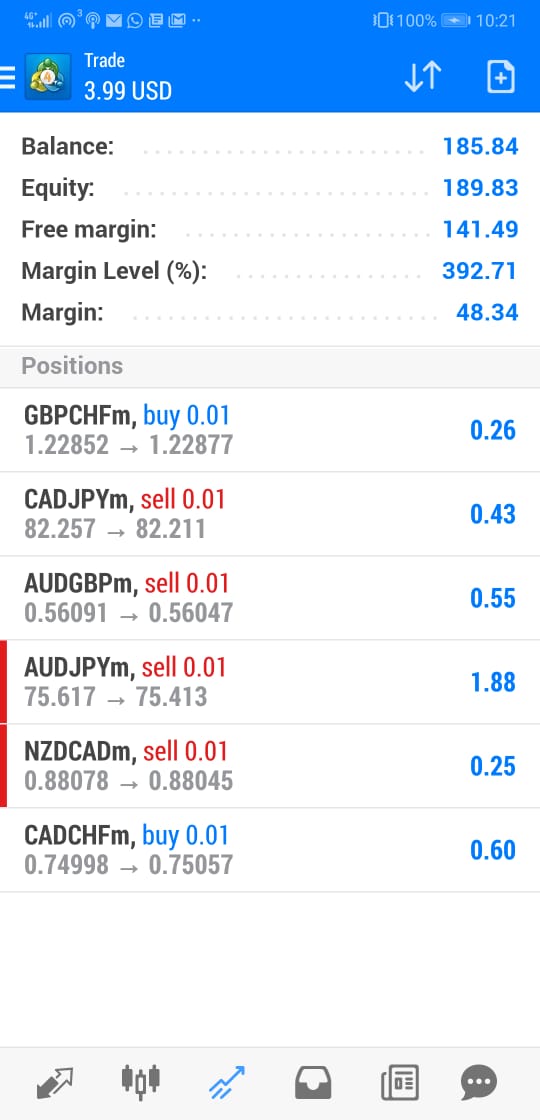Screen dimensions: 540x1120
Task: Open the hamburger menu drawer
Action: click(7, 77)
